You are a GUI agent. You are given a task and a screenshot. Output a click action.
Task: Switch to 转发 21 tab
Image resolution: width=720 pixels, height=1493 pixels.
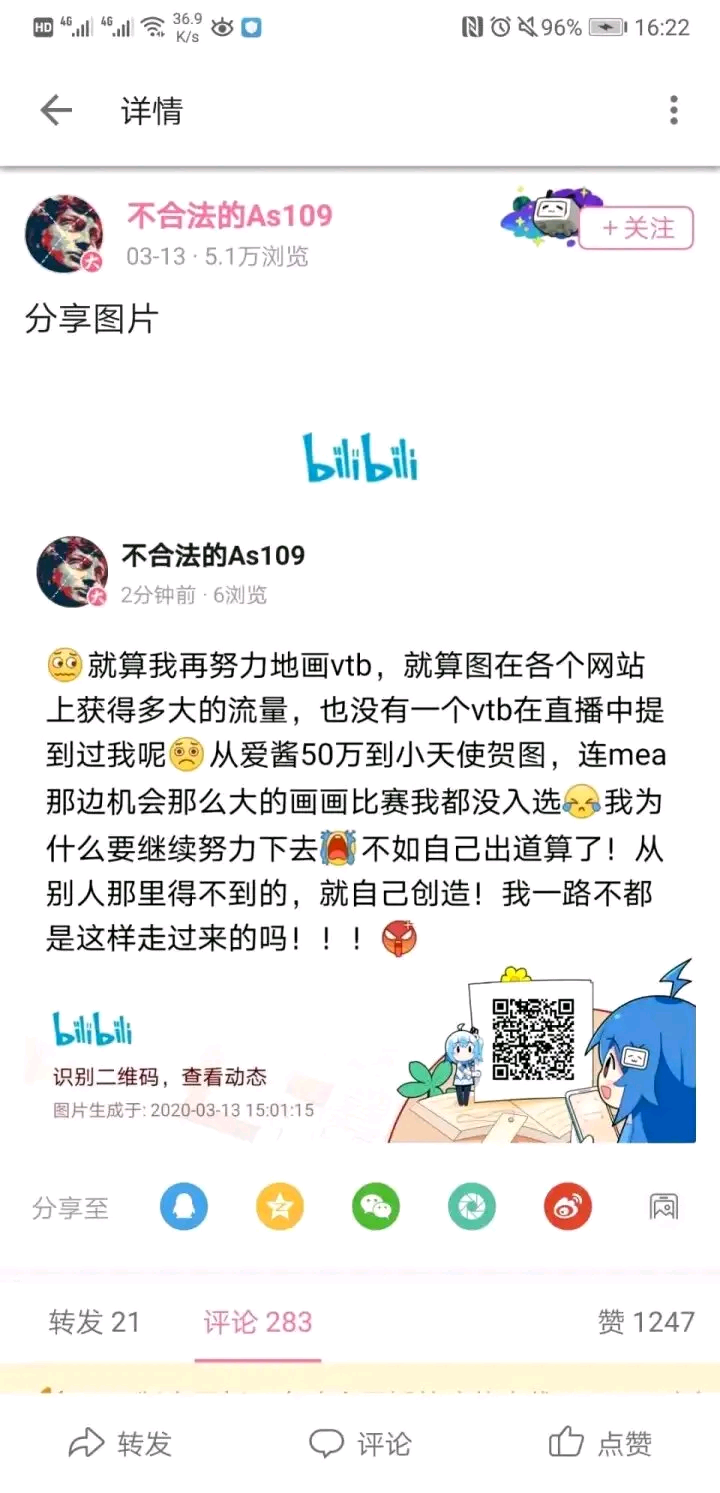pyautogui.click(x=94, y=1322)
